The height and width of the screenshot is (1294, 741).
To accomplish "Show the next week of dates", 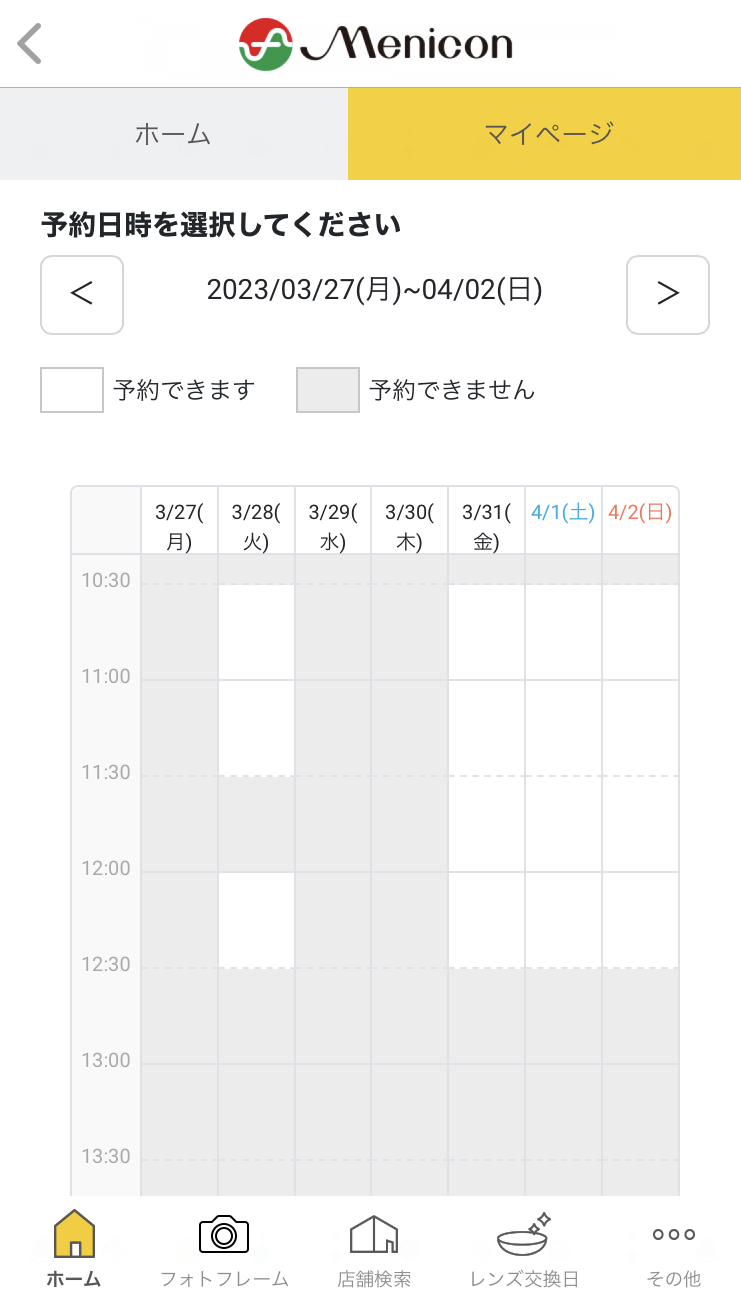I will 668,294.
